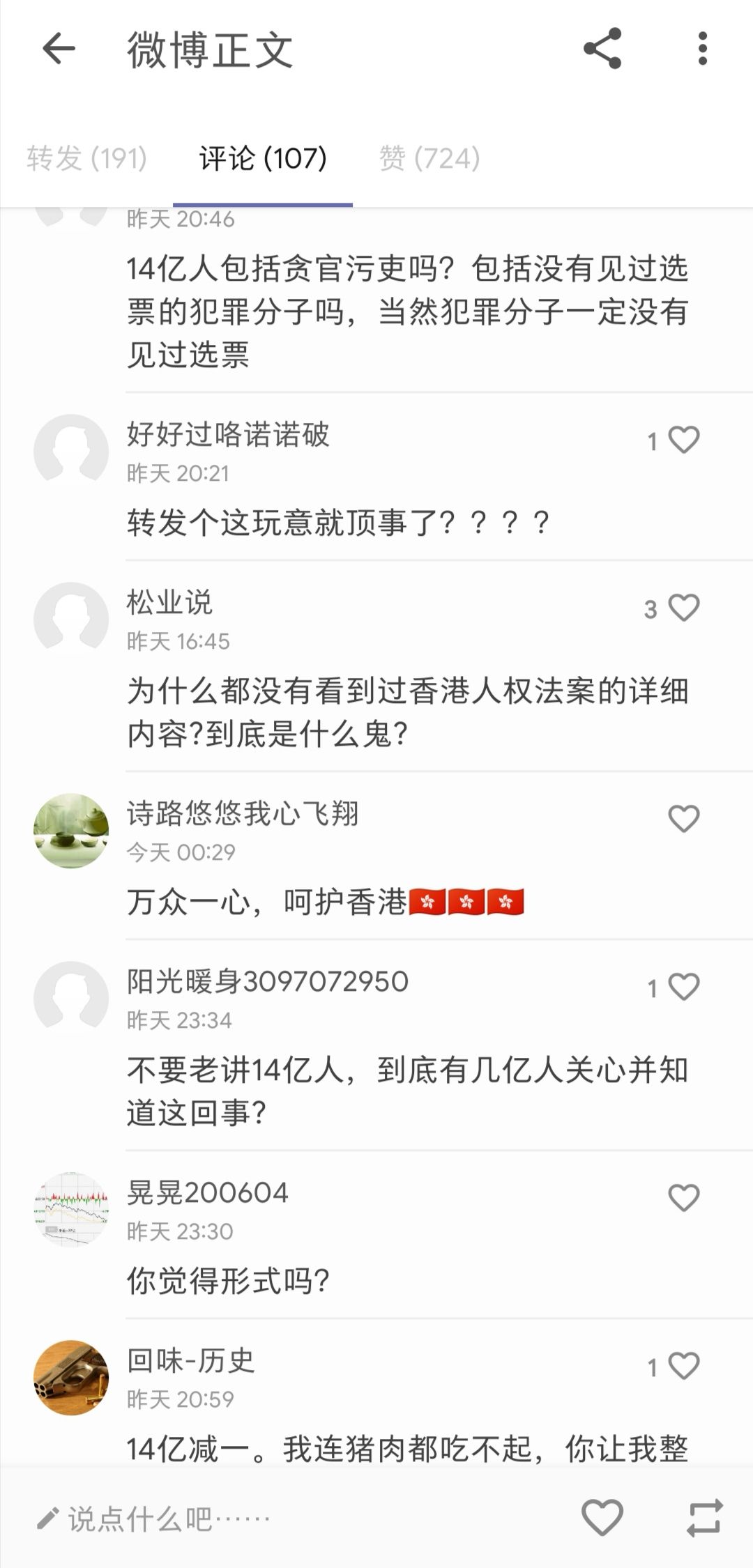
Task: Switch to the 转发 (191) tab
Action: click(86, 158)
